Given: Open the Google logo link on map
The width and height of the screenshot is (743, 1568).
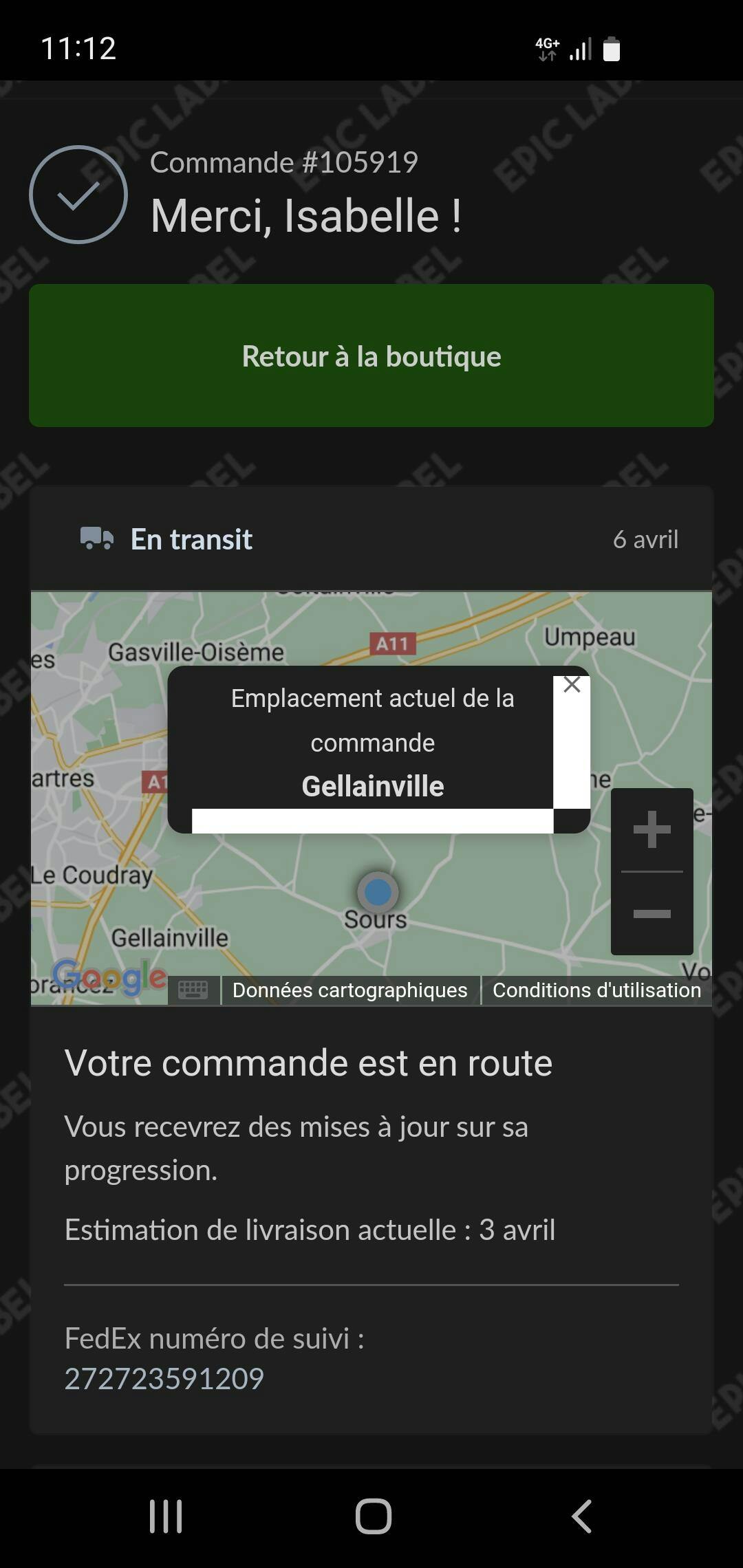Looking at the screenshot, I should point(109,977).
